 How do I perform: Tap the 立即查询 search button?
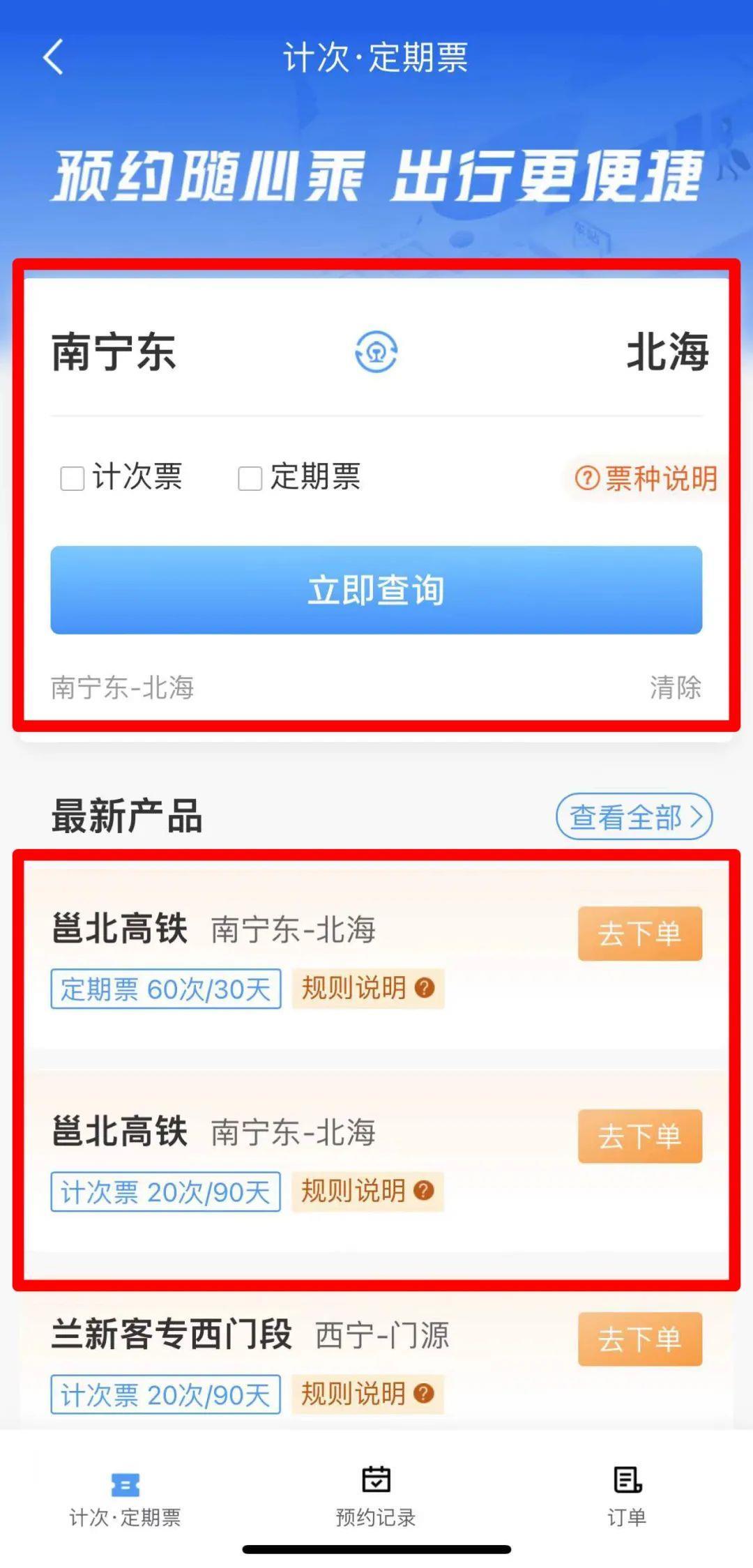click(x=376, y=590)
